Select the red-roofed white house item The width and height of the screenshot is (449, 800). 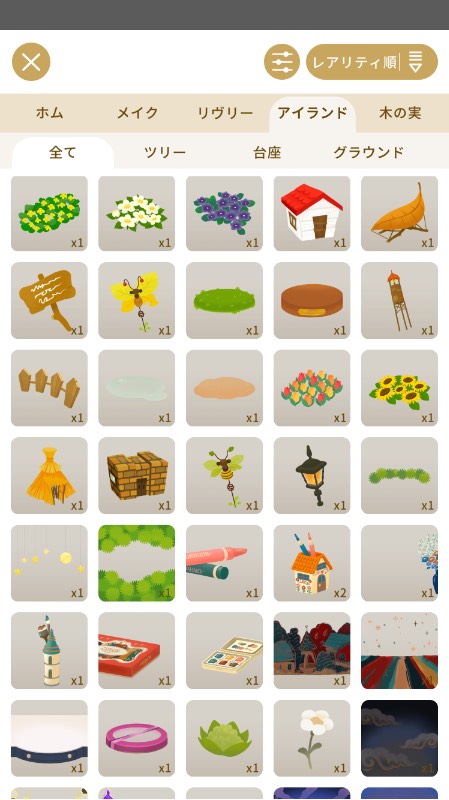[x=312, y=213]
